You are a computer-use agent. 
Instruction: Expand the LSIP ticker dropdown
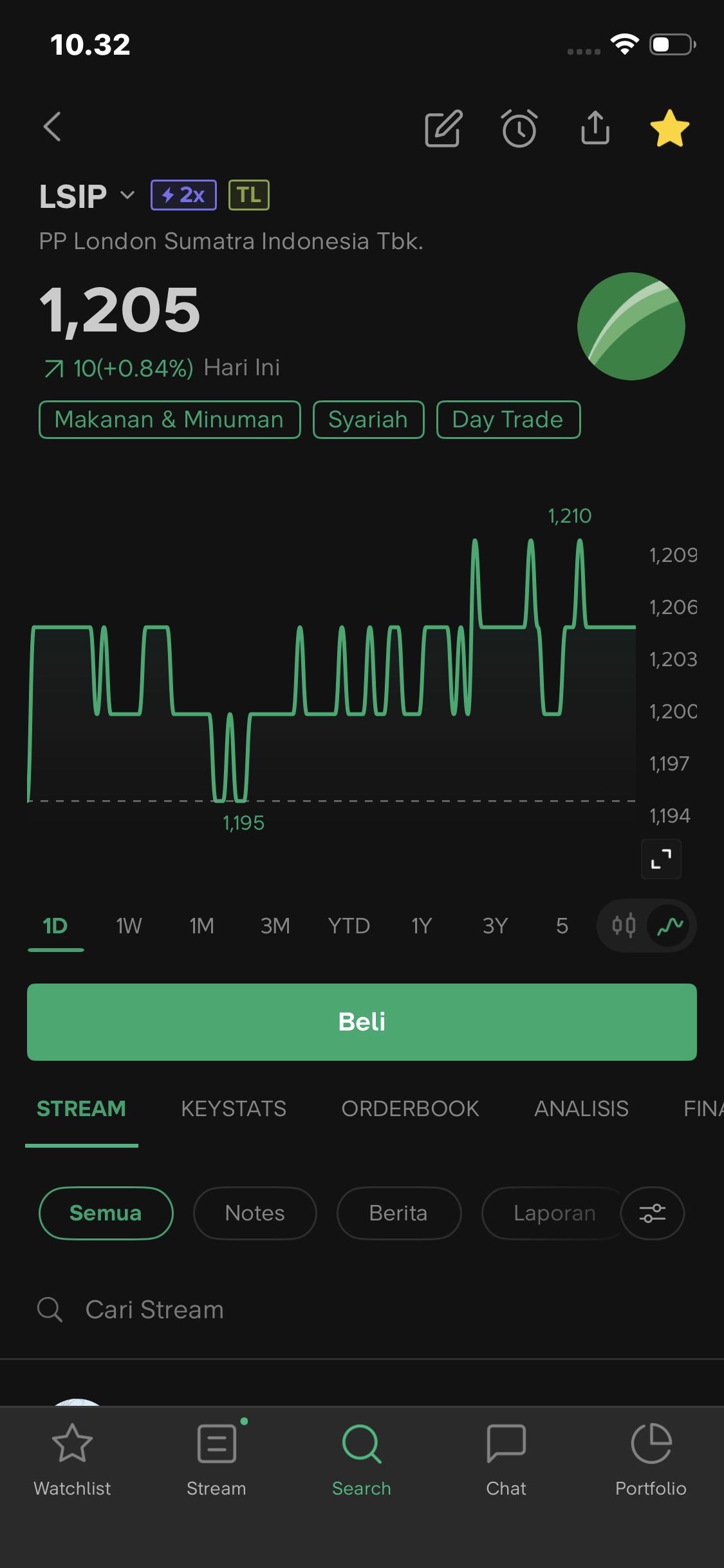(127, 195)
